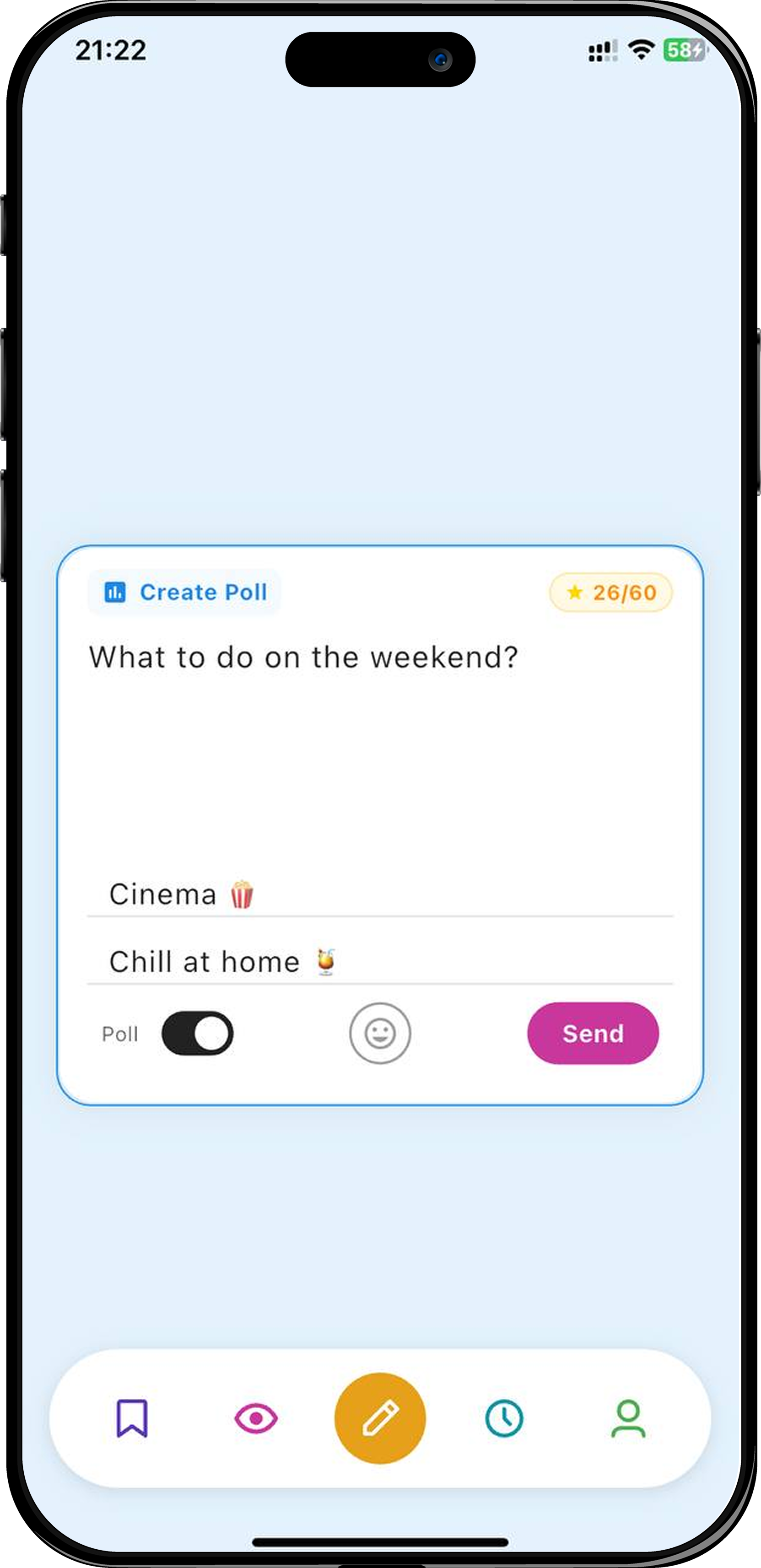The image size is (761, 1568).
Task: Open the emoji picker
Action: (380, 1034)
